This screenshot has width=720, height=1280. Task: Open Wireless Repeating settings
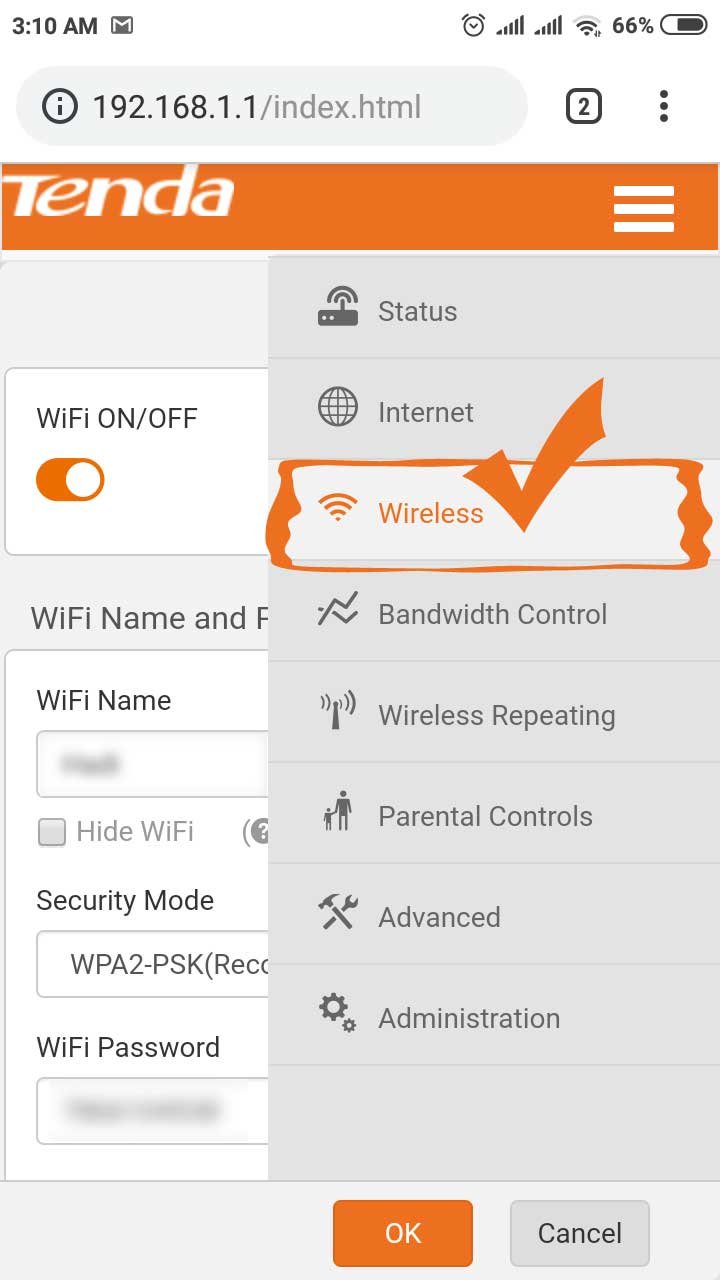click(496, 715)
